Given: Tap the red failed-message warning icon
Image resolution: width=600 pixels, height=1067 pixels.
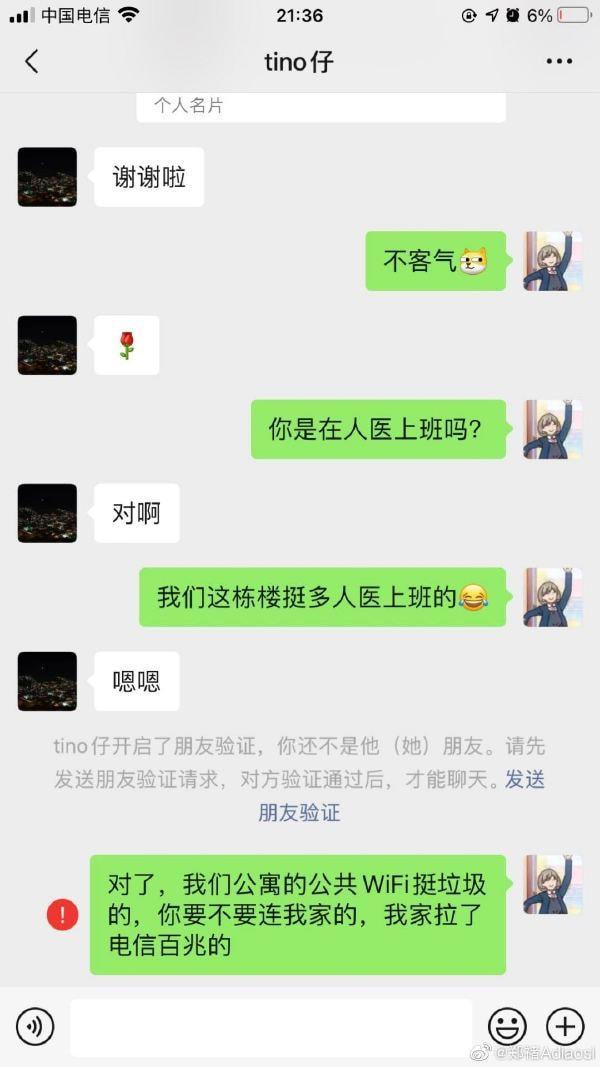Looking at the screenshot, I should [x=62, y=914].
